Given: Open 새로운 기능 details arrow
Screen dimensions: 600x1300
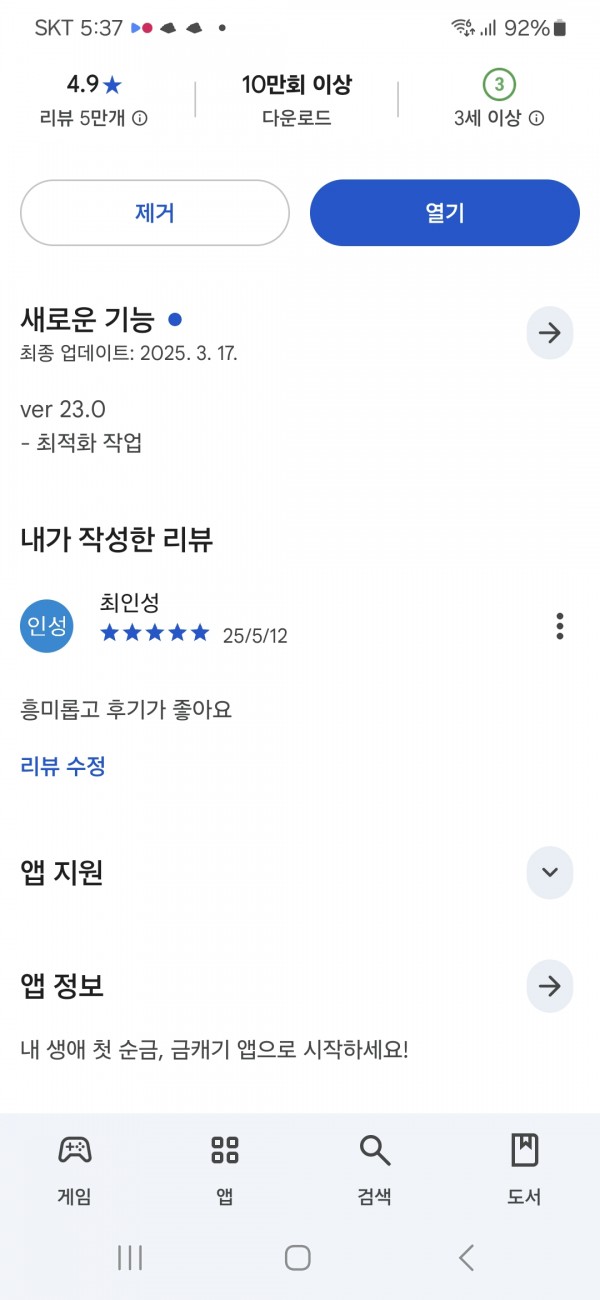Looking at the screenshot, I should [550, 333].
